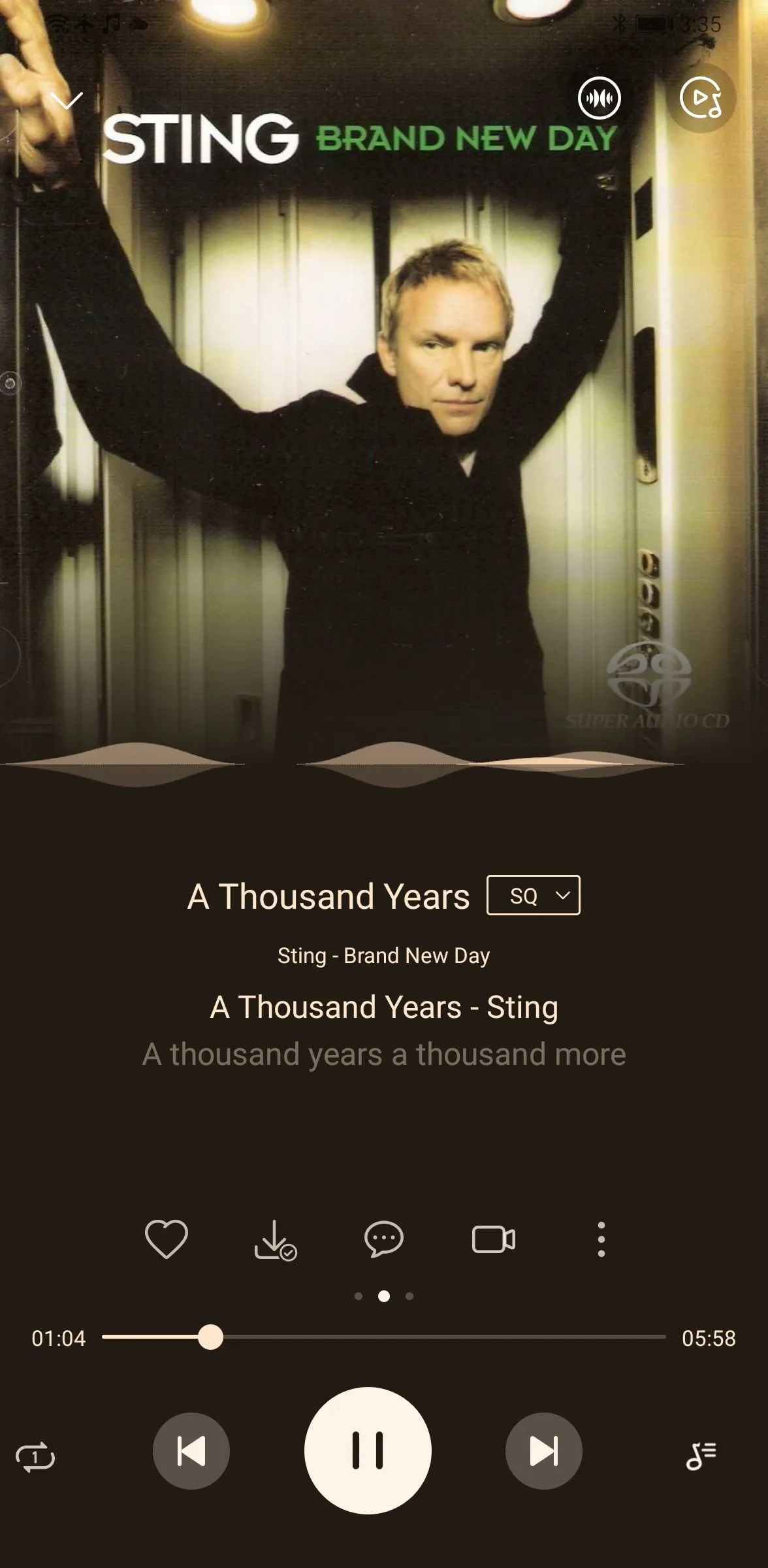Open the SQ audio quality dropdown

pos(533,895)
